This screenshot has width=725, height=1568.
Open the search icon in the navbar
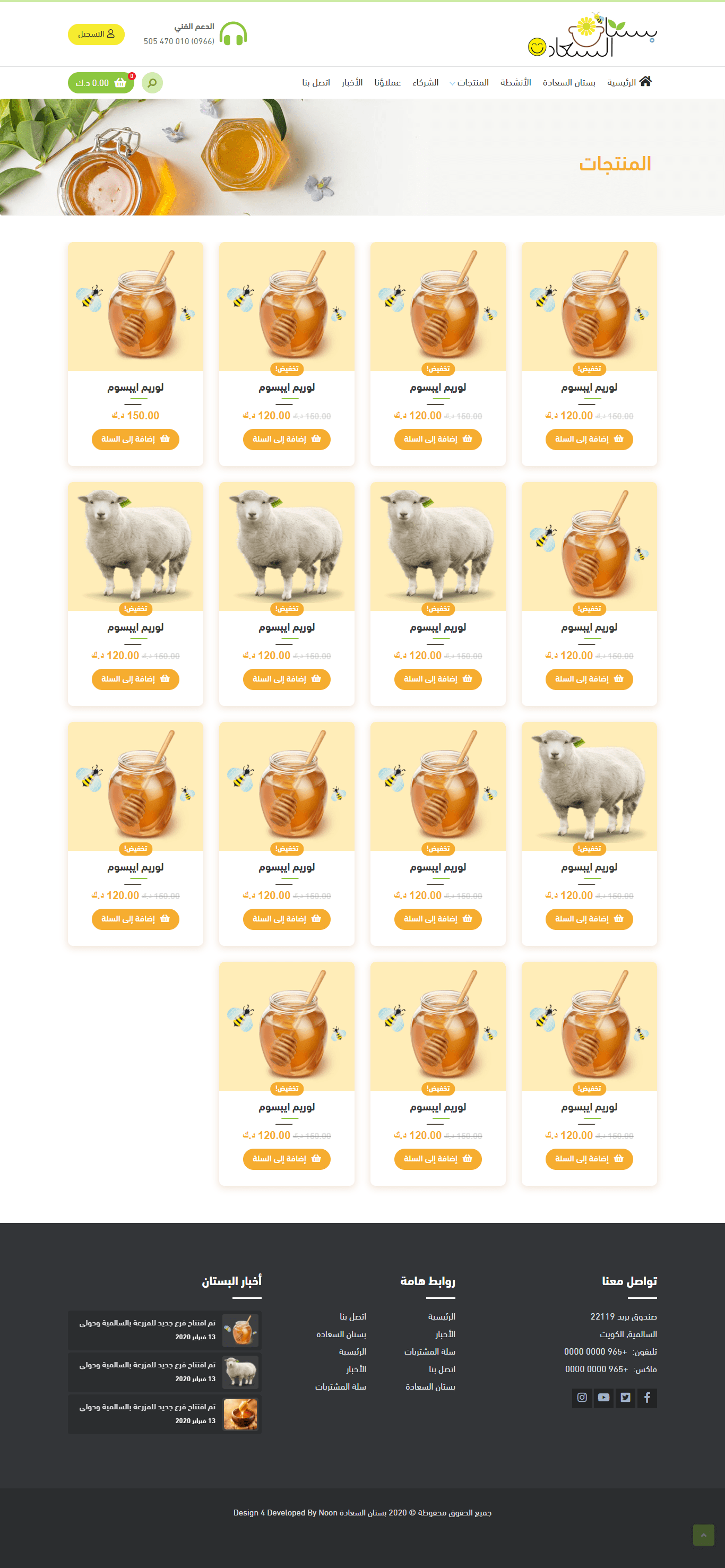point(152,83)
